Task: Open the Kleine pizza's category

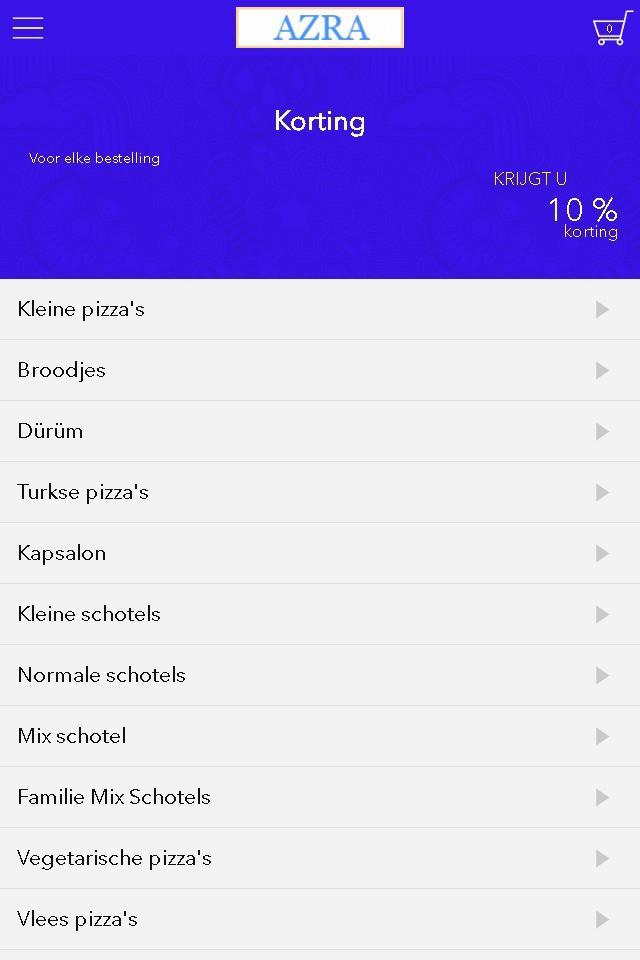Action: [x=320, y=309]
